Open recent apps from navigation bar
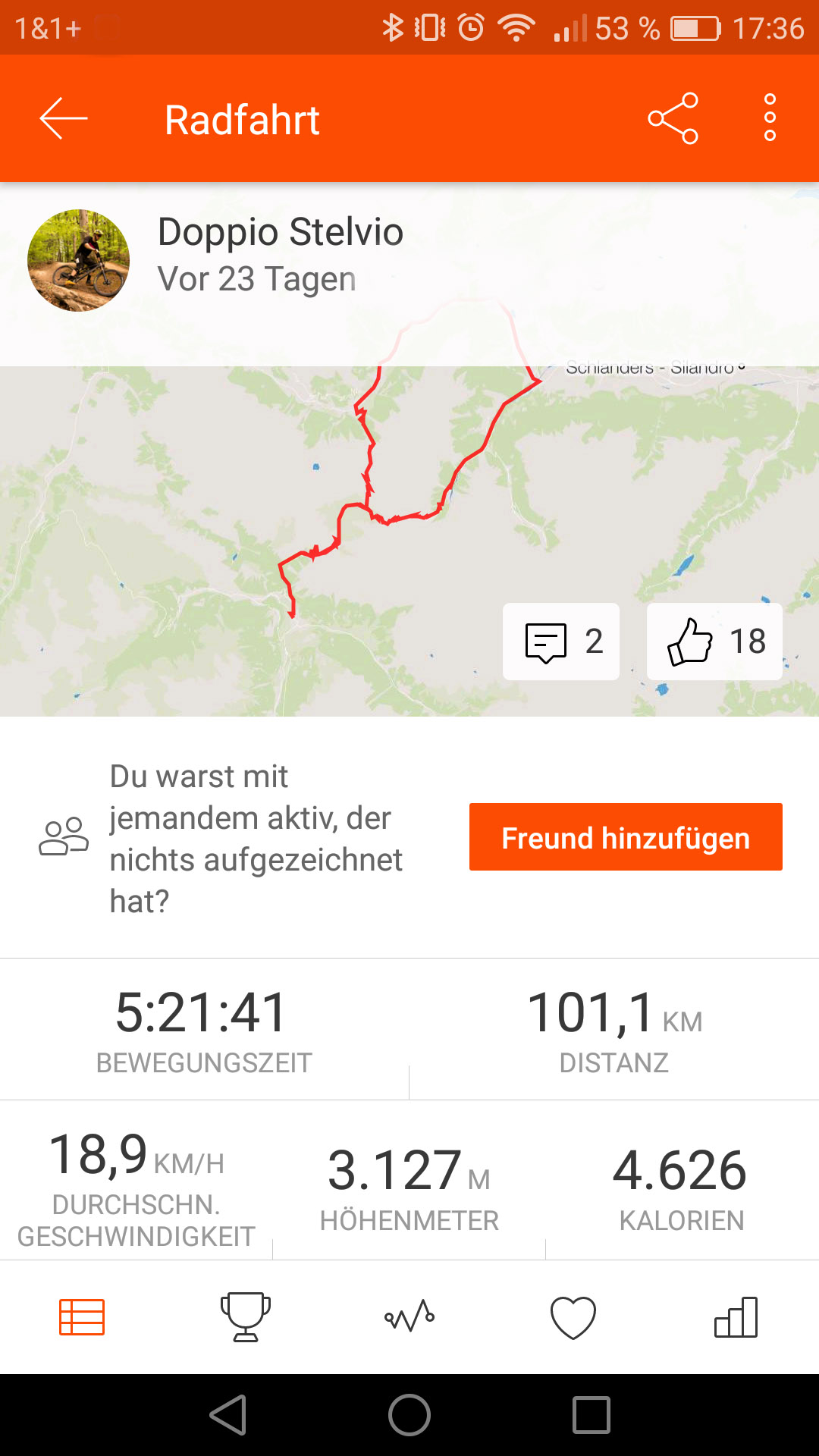Viewport: 819px width, 1456px height. pos(591,1415)
